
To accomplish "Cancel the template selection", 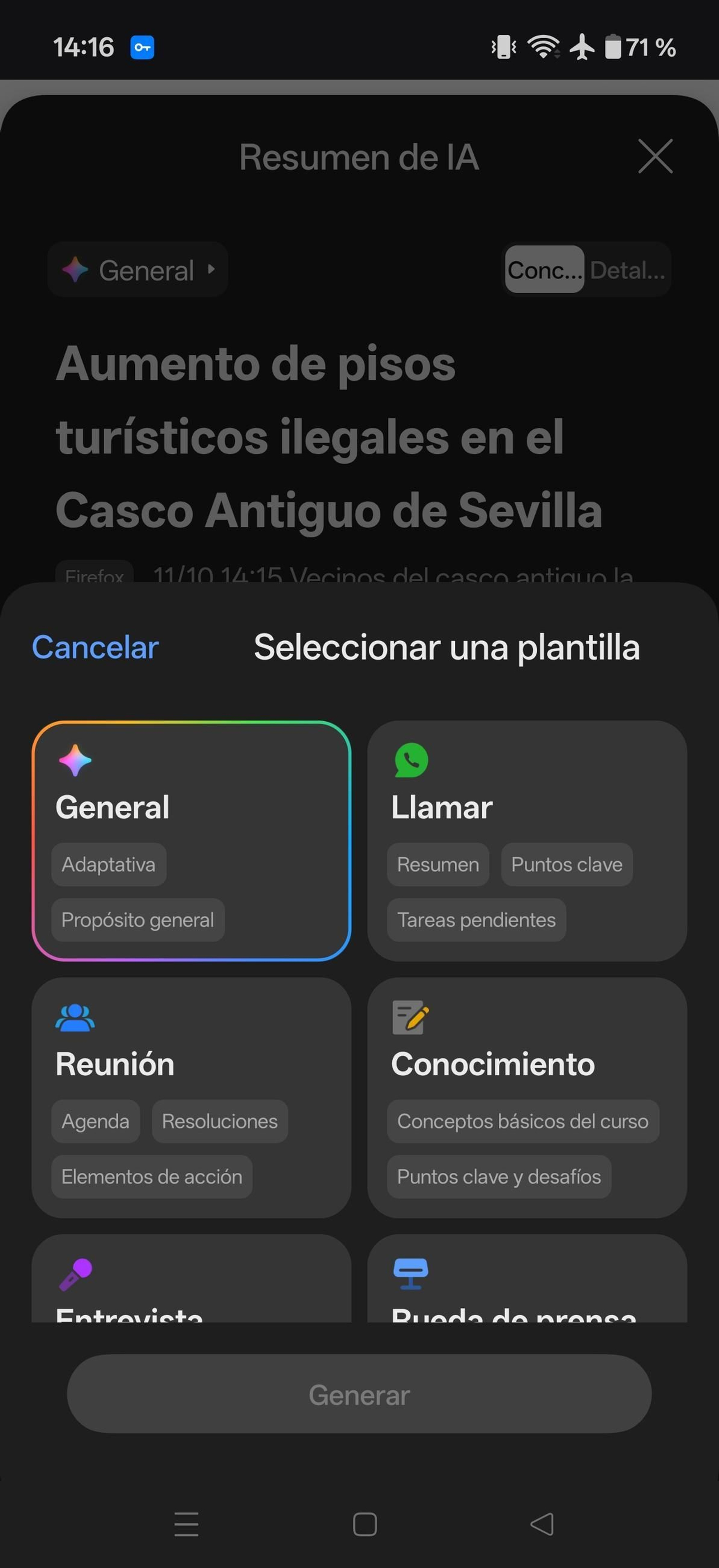I will coord(95,647).
